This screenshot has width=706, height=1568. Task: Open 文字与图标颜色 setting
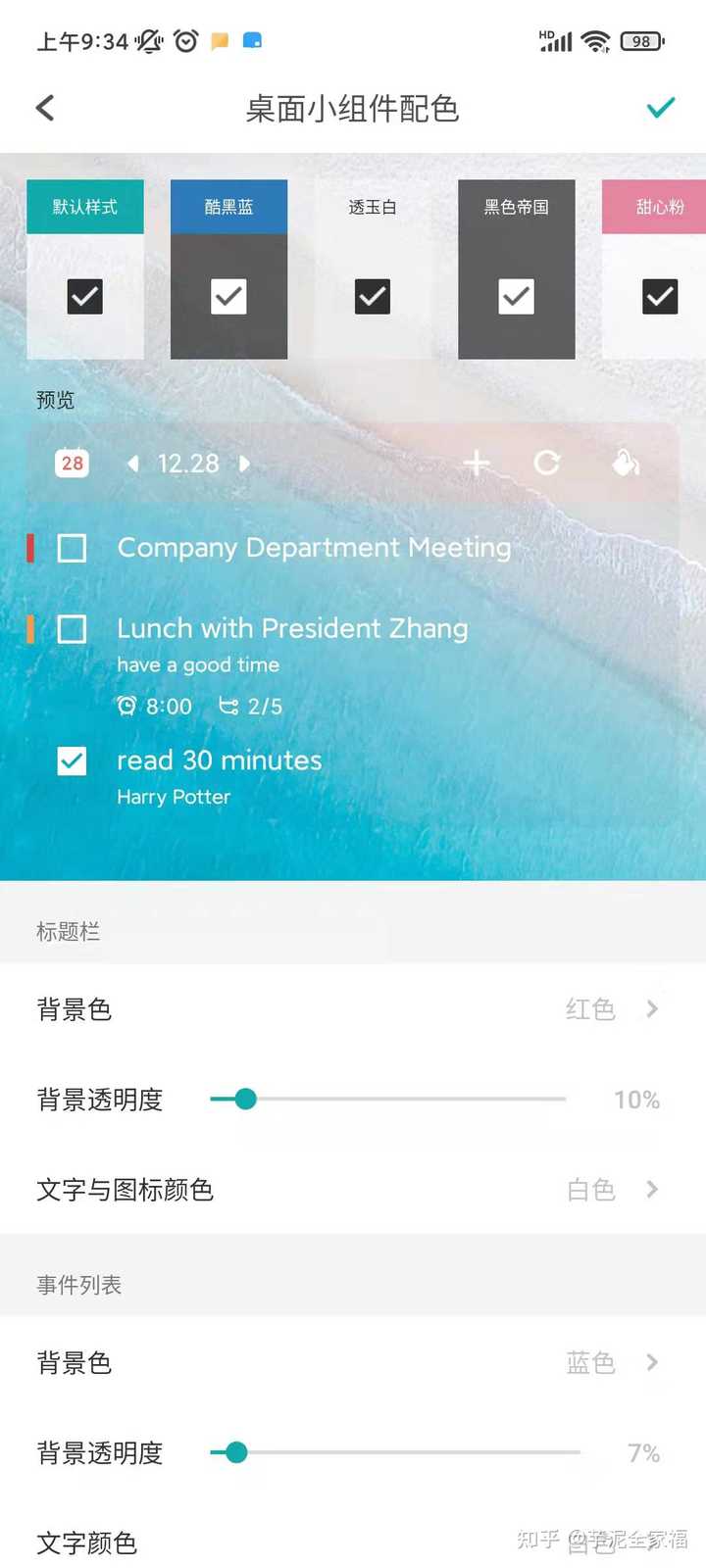click(x=353, y=1190)
